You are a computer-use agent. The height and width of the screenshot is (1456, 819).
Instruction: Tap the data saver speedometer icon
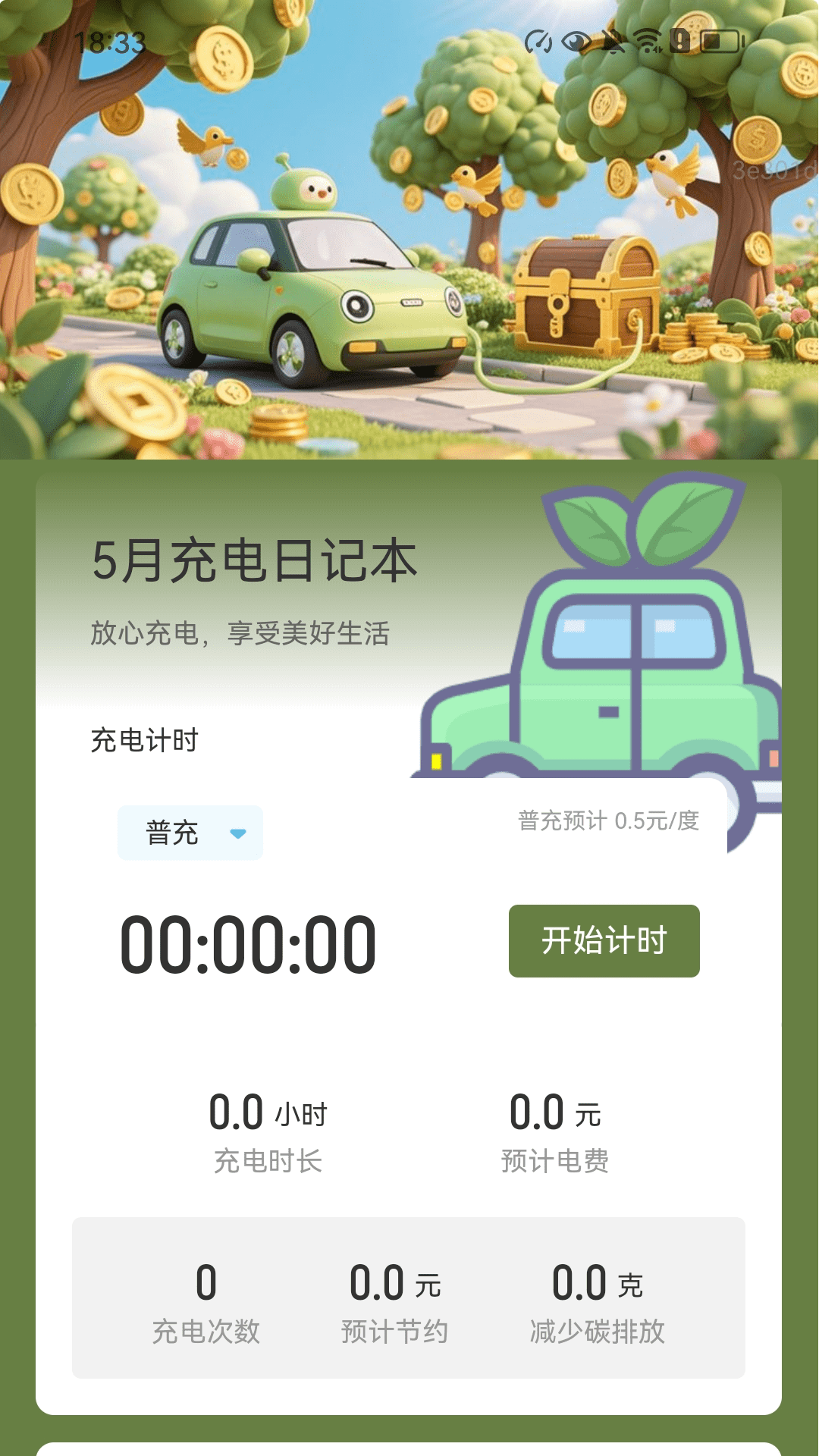click(538, 41)
